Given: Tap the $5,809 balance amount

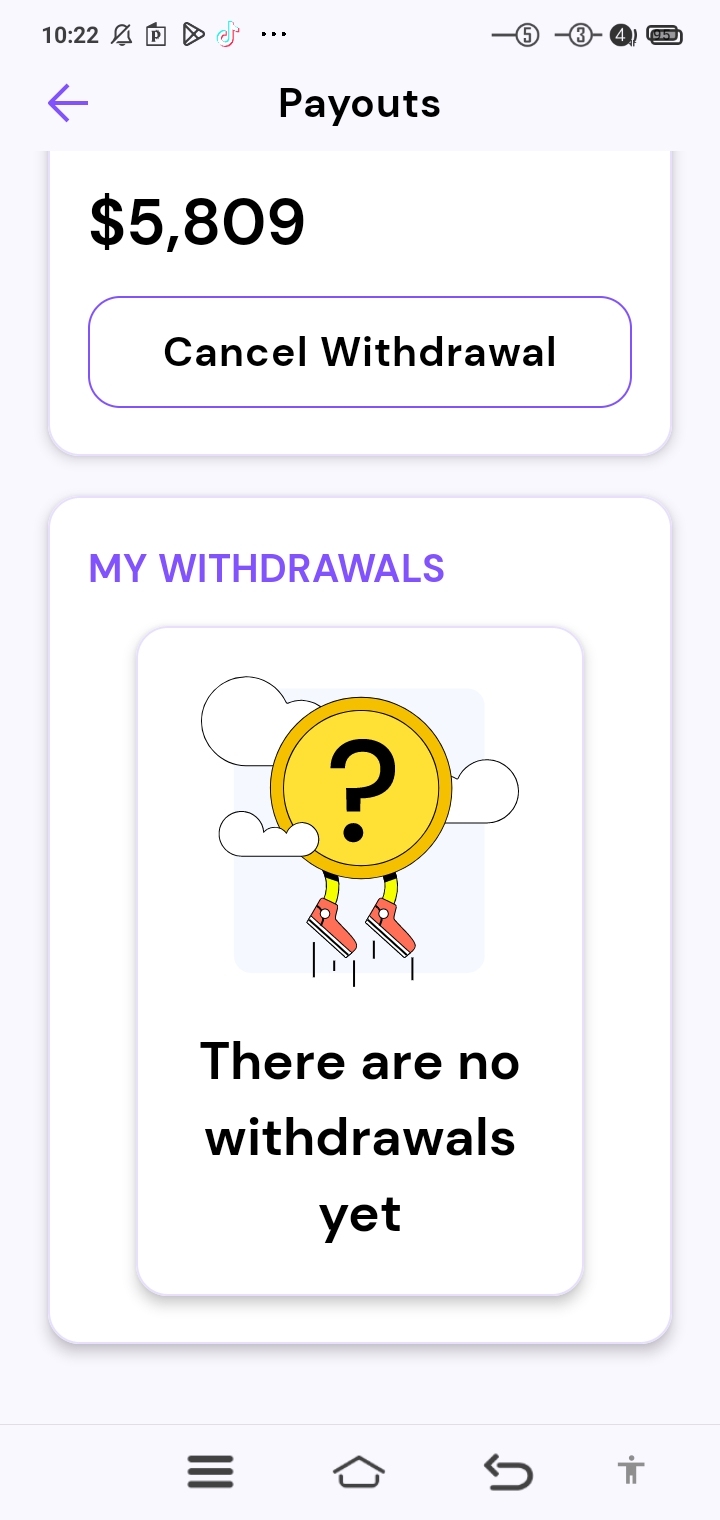Looking at the screenshot, I should coord(197,221).
